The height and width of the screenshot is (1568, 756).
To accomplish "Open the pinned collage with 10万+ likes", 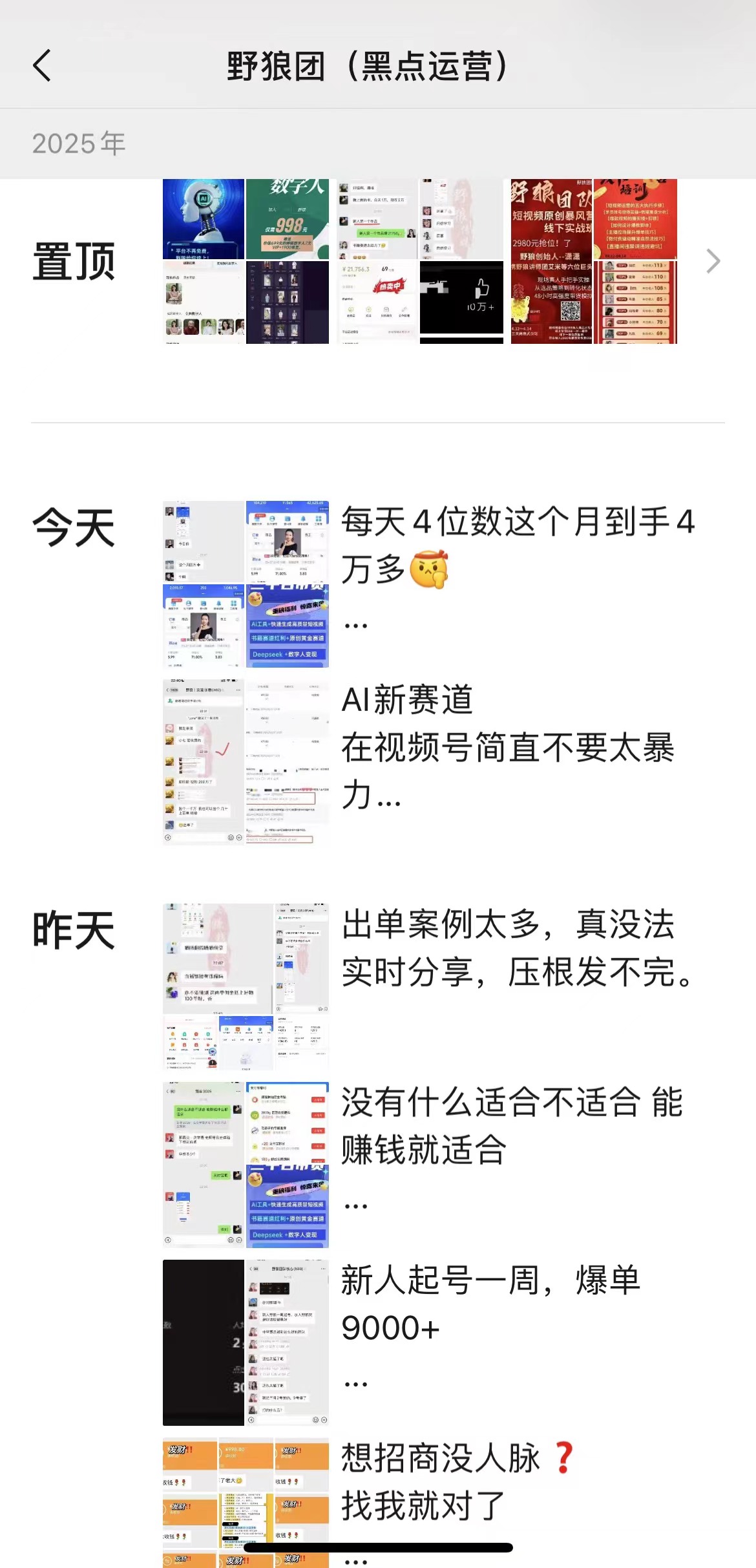I will 420,261.
